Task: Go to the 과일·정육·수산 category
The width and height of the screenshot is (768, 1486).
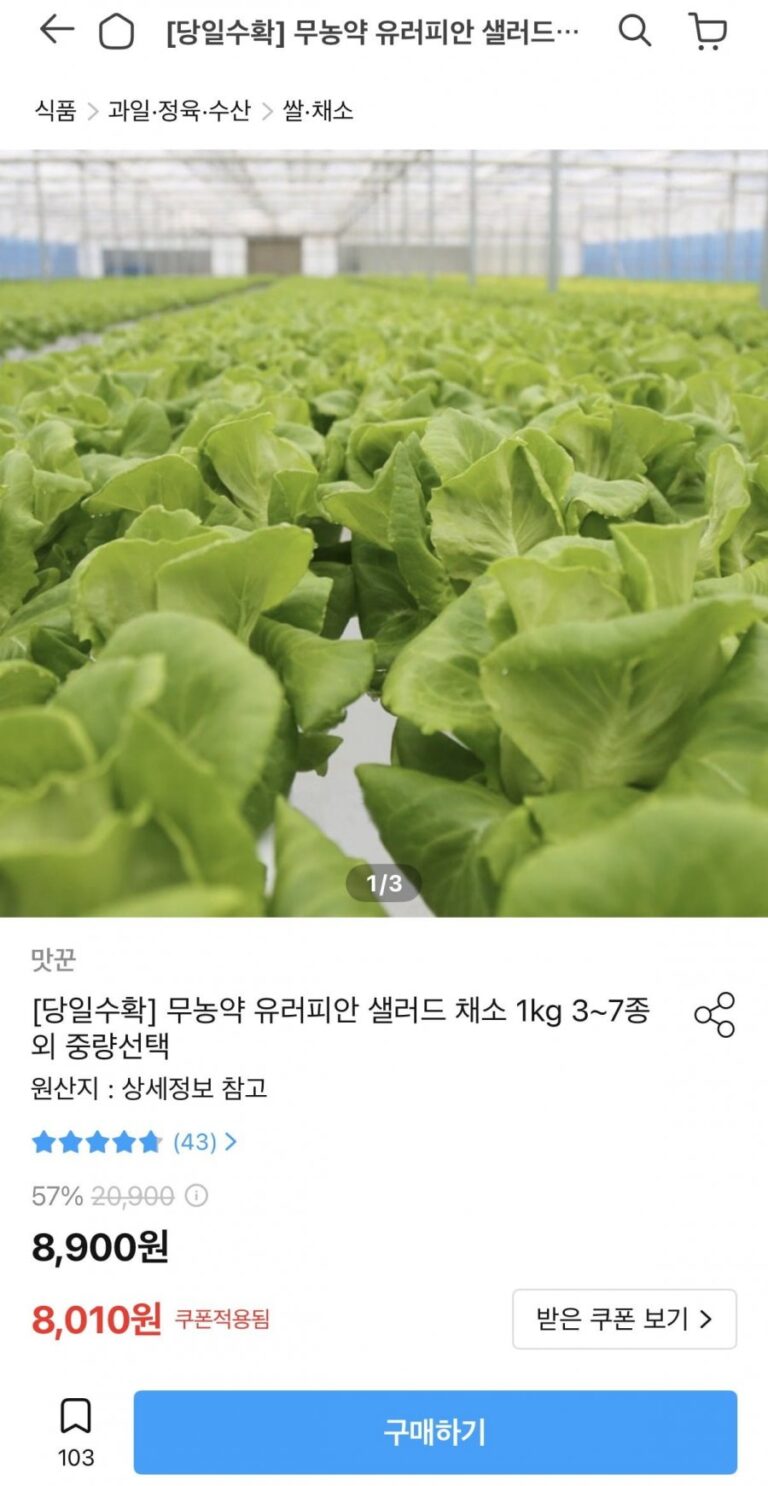Action: click(179, 110)
